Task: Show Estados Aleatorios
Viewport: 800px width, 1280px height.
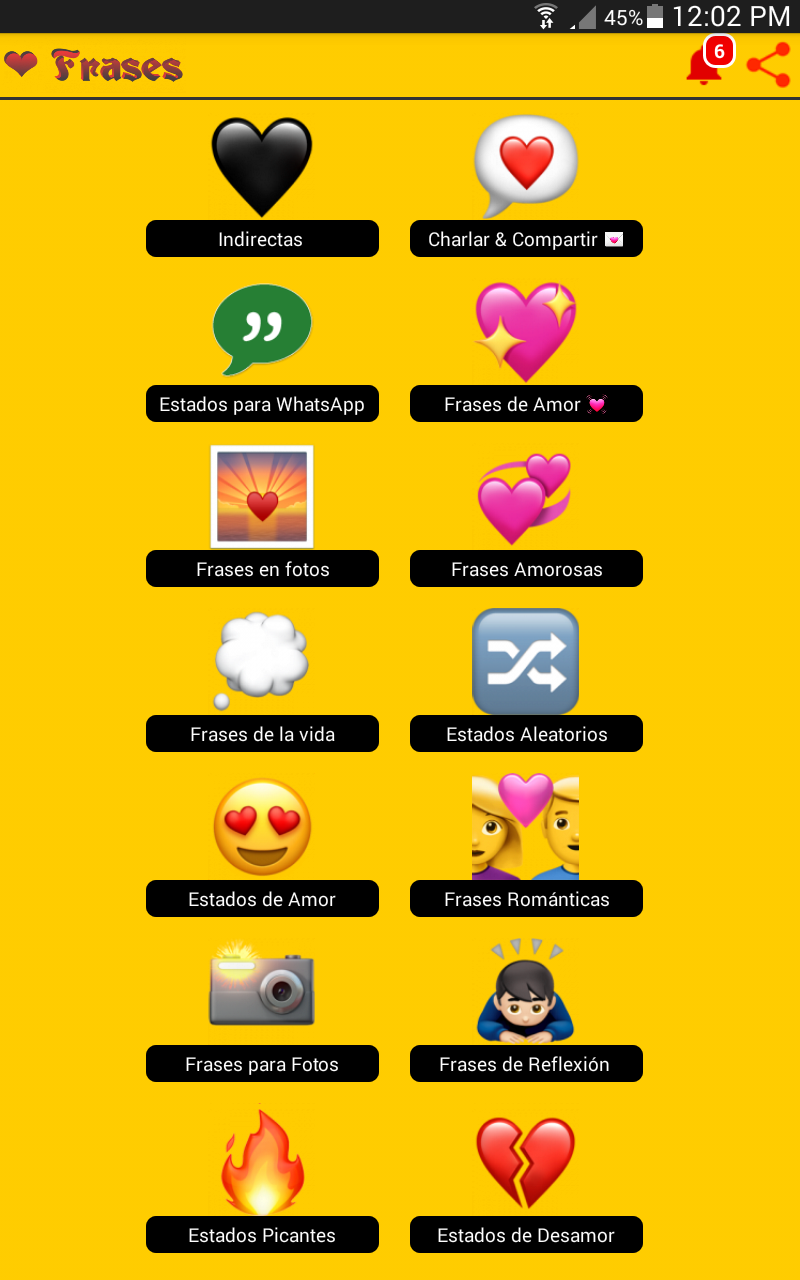Action: (526, 734)
